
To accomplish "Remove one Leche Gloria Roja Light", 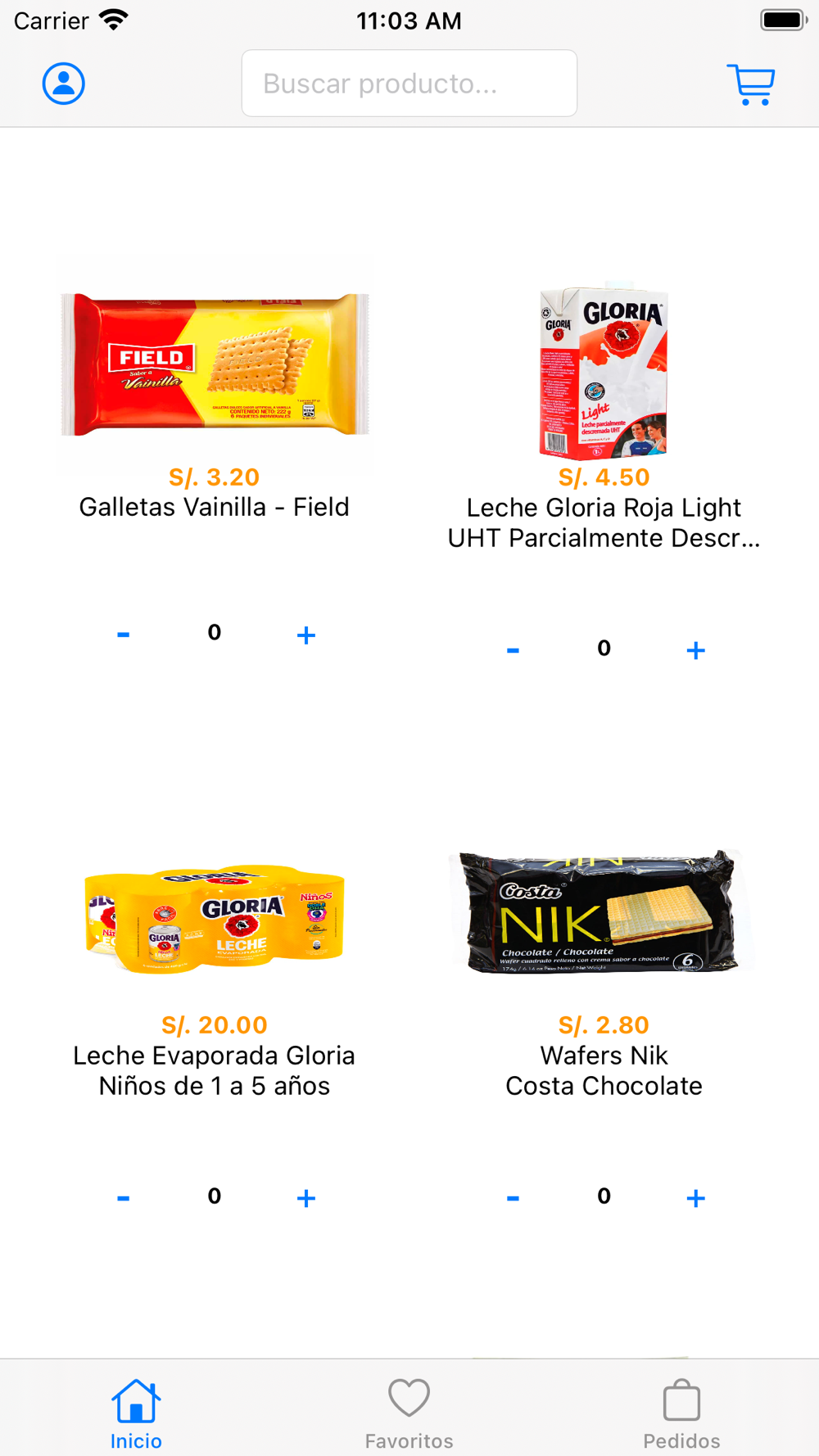I will click(513, 650).
